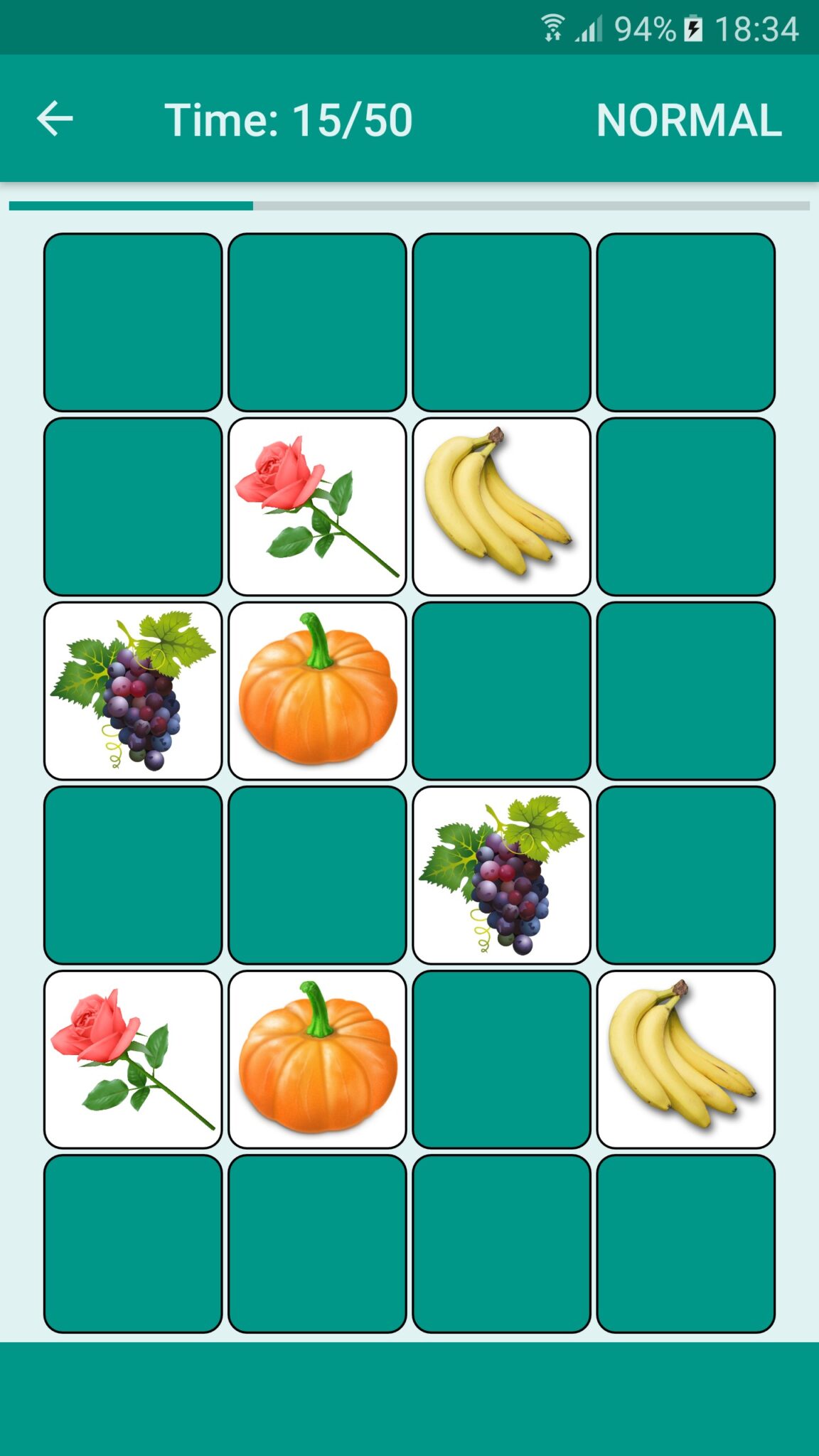819x1456 pixels.
Task: Click the back arrow to exit game
Action: [x=54, y=118]
